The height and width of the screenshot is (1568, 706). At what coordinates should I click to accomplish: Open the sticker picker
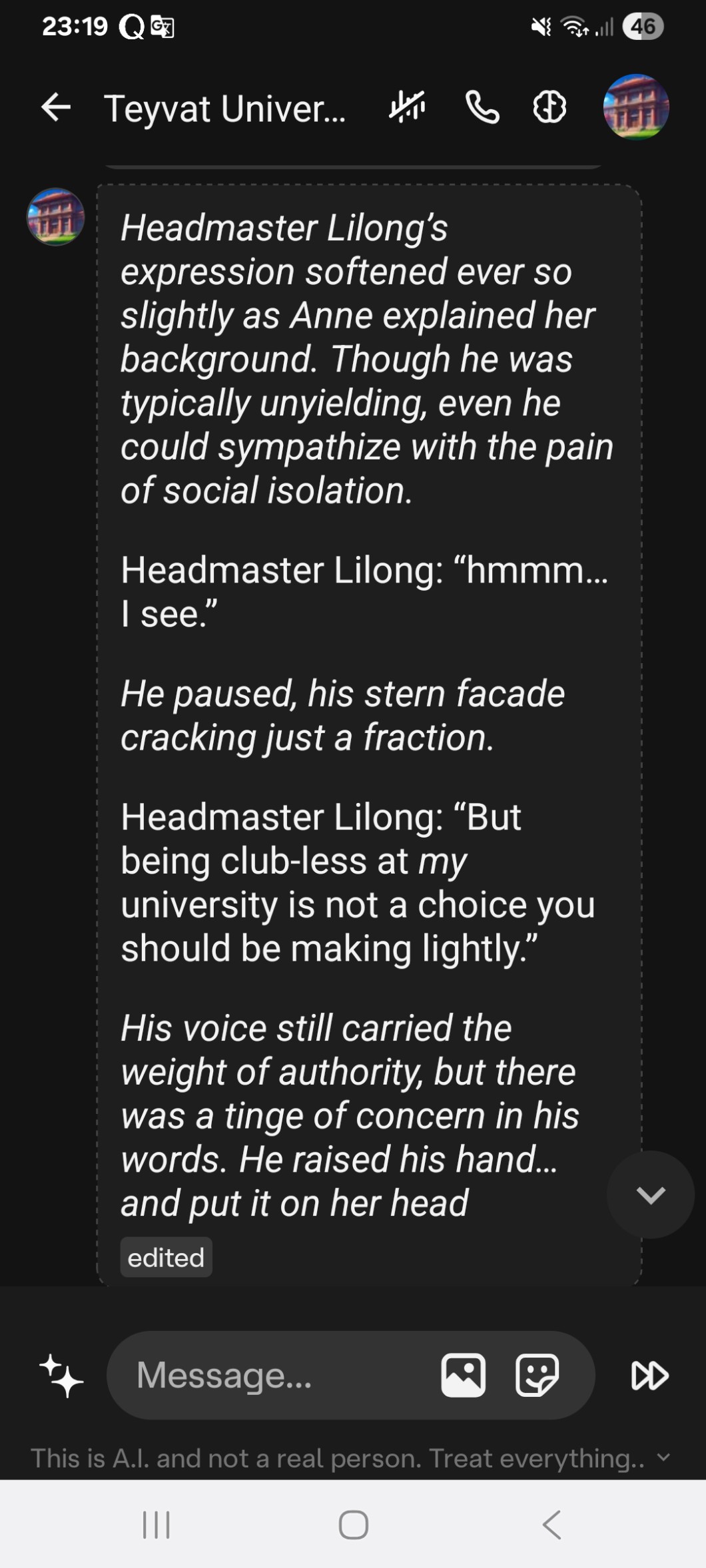click(x=537, y=1376)
